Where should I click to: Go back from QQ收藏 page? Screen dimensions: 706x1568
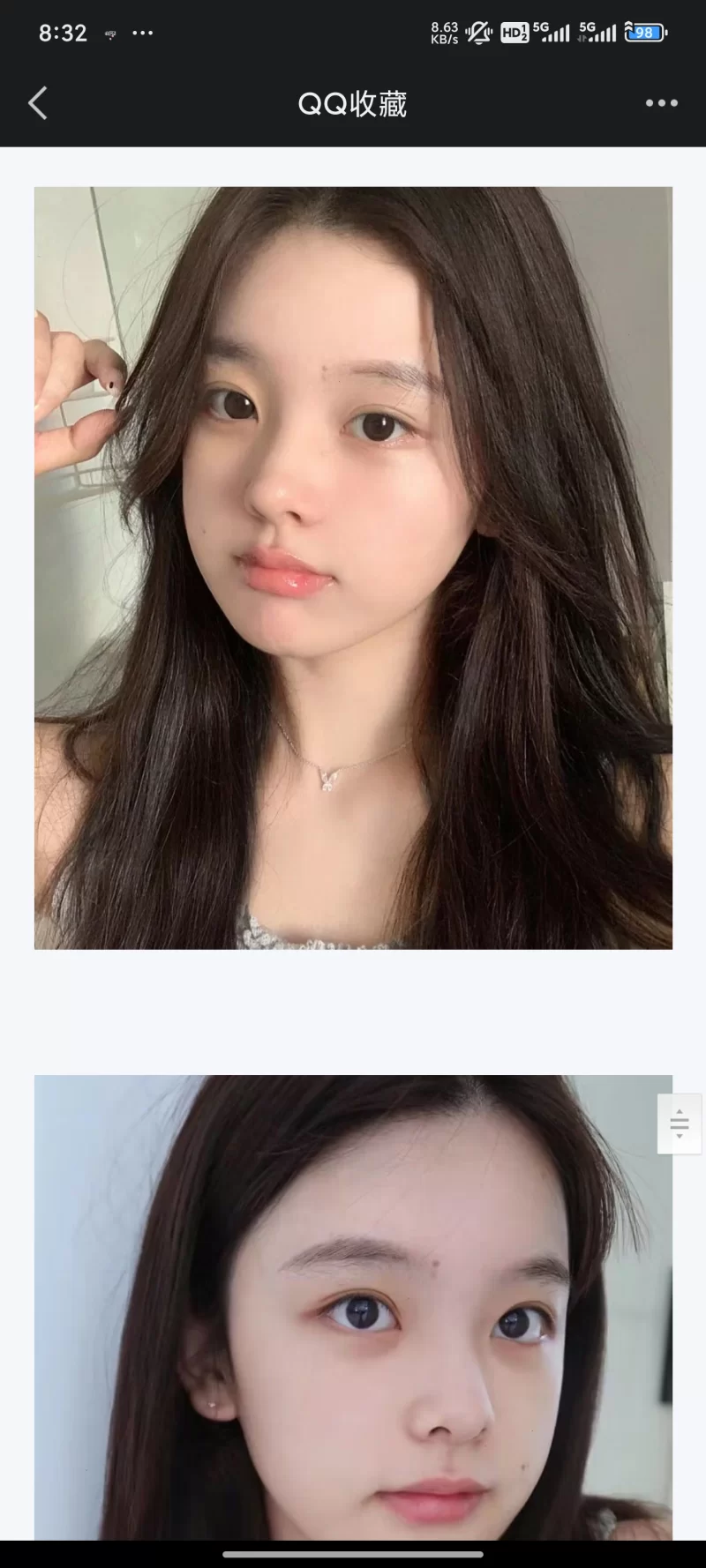pos(37,103)
